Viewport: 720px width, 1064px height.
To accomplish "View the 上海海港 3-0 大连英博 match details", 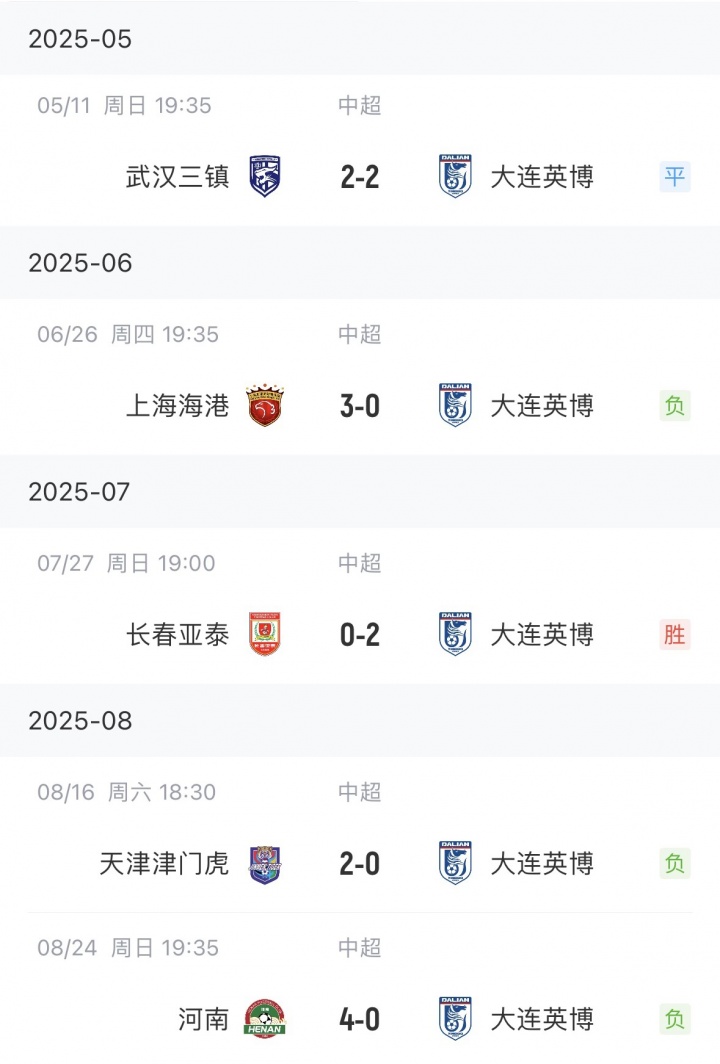I will point(360,406).
